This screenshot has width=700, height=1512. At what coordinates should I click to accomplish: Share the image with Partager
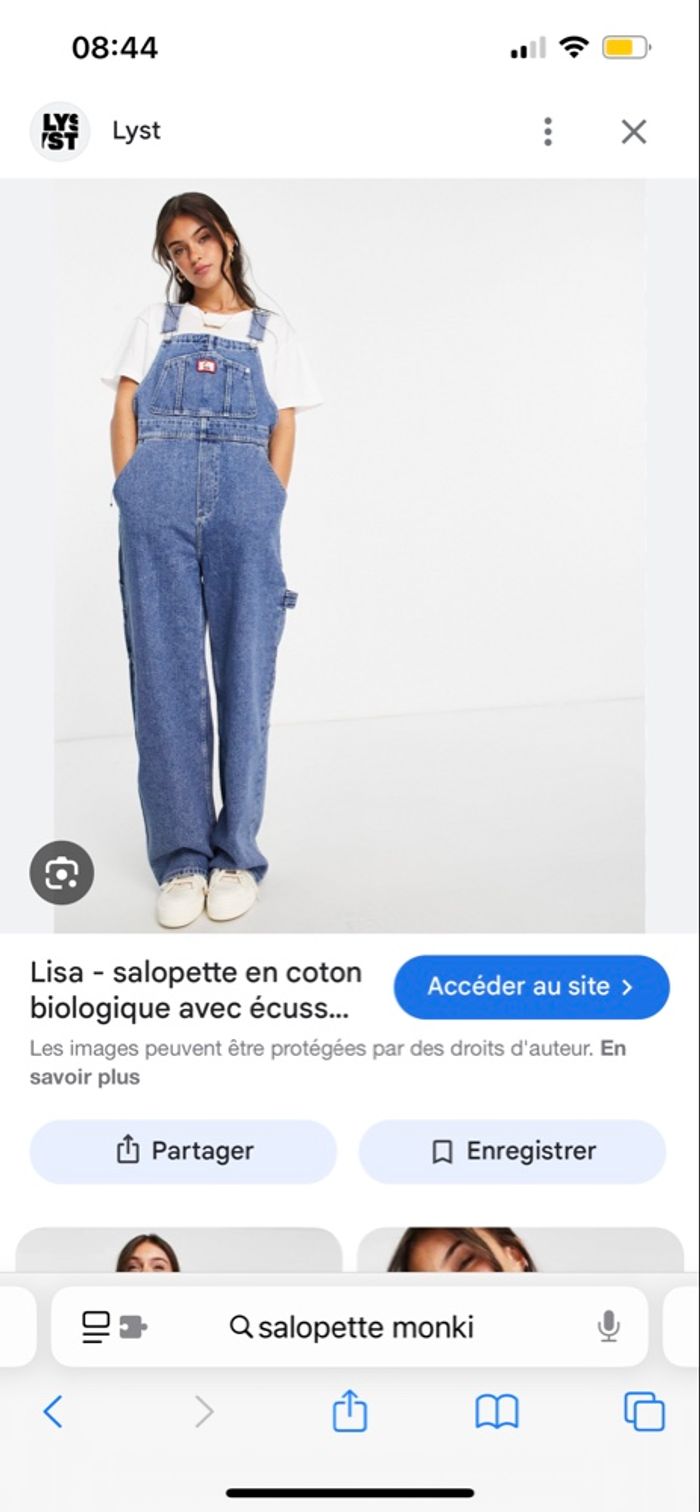[x=184, y=1151]
